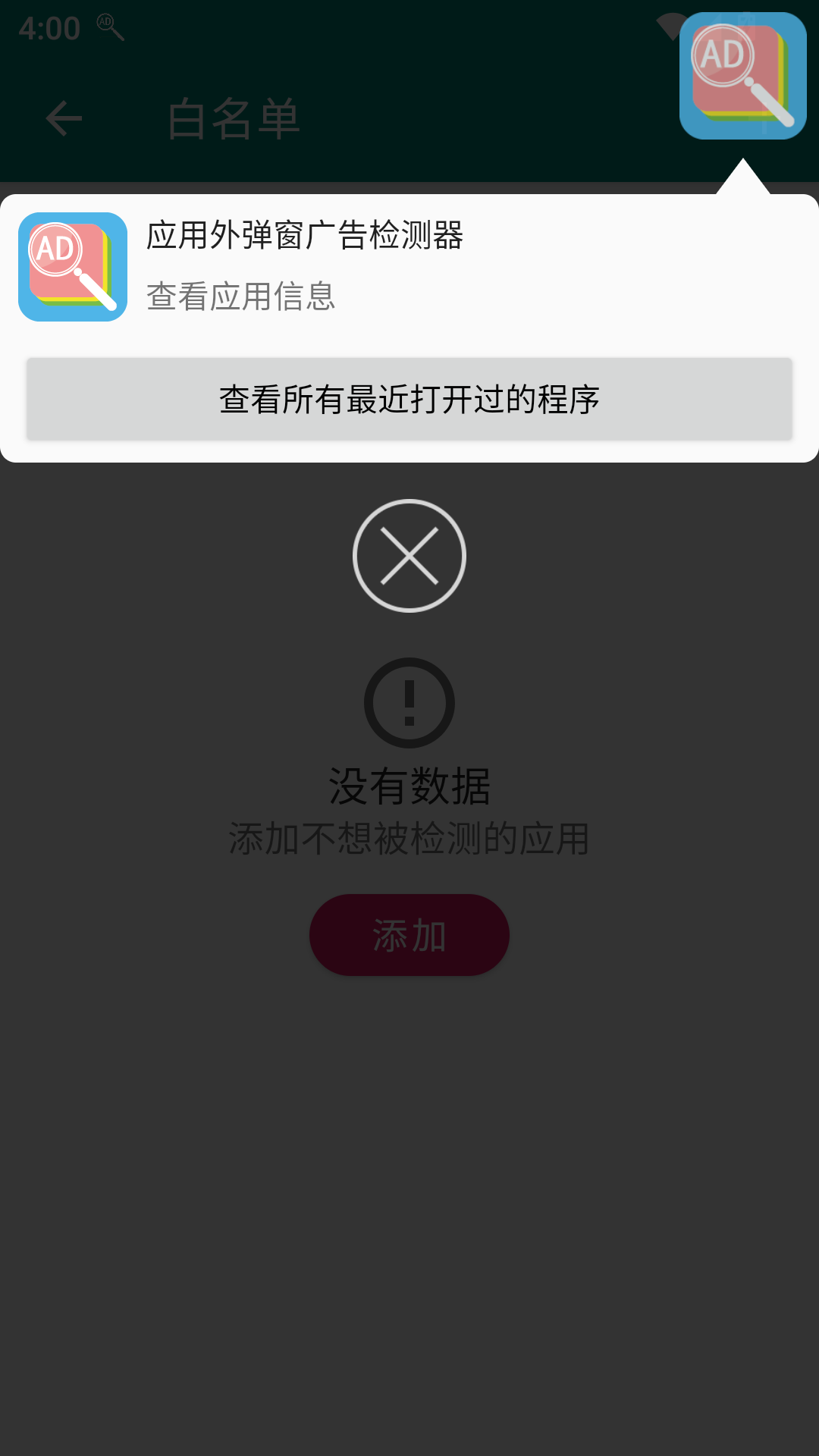Open 应用外弹窗广告检测器 app info row
The image size is (819, 1456).
(409, 267)
